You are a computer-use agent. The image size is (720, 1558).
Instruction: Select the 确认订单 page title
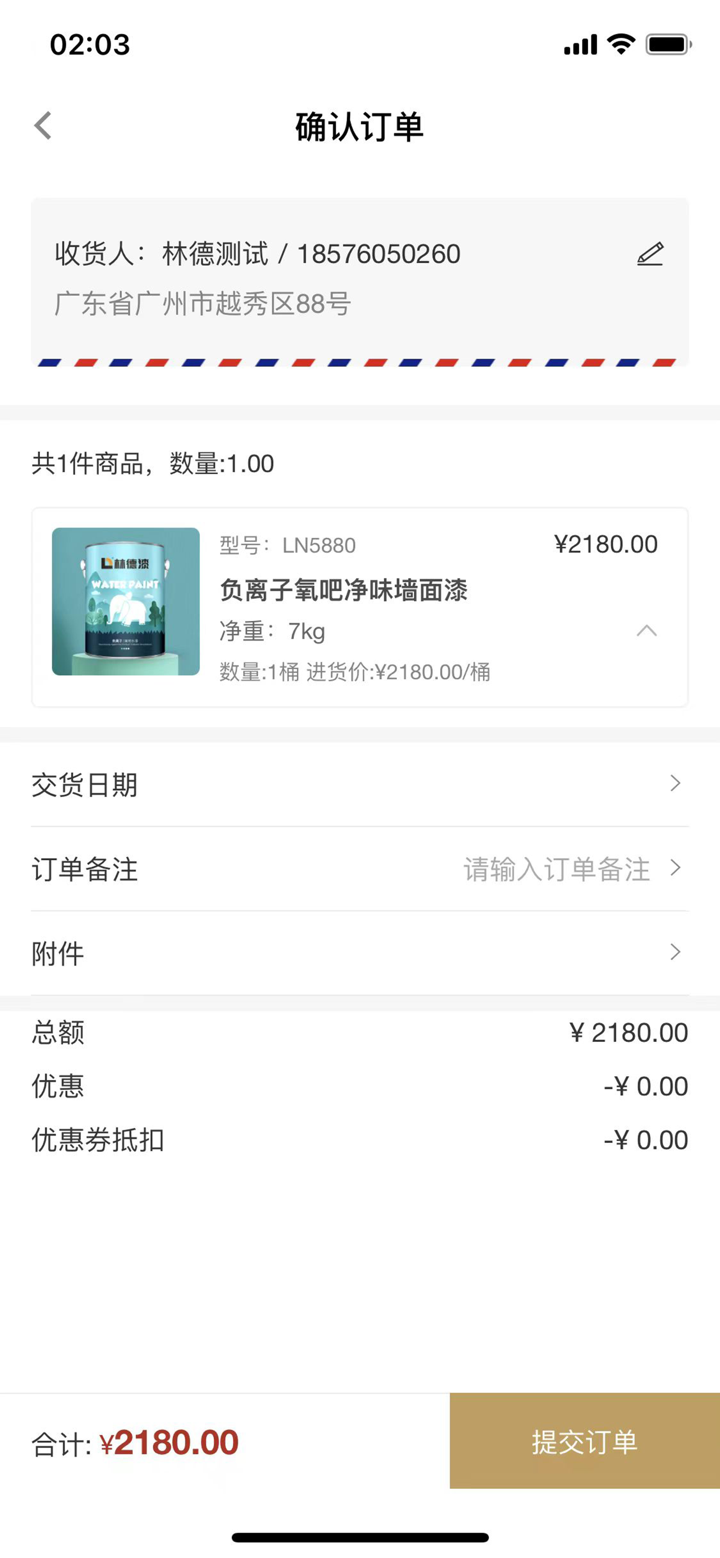click(359, 127)
